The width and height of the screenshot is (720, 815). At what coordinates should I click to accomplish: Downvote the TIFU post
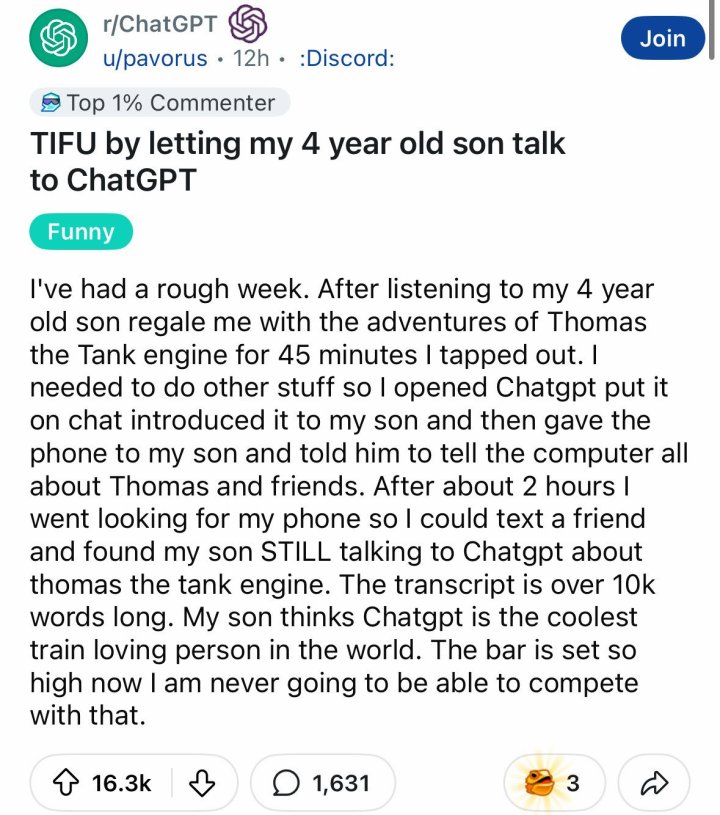(203, 783)
